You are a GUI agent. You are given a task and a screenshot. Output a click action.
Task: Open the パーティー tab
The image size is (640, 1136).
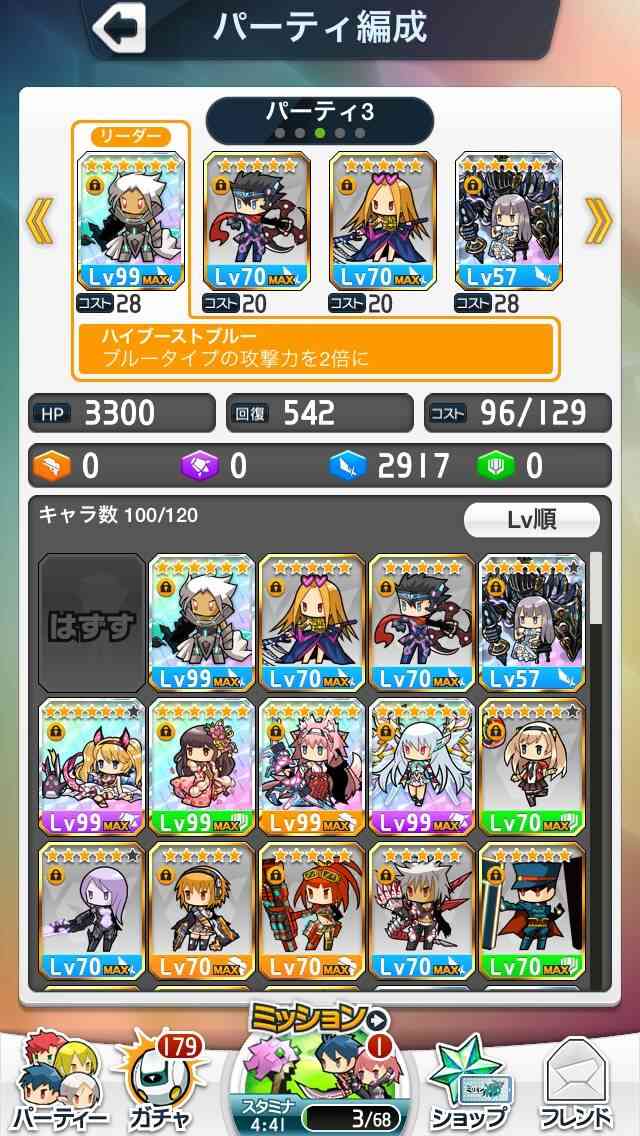point(60,1083)
